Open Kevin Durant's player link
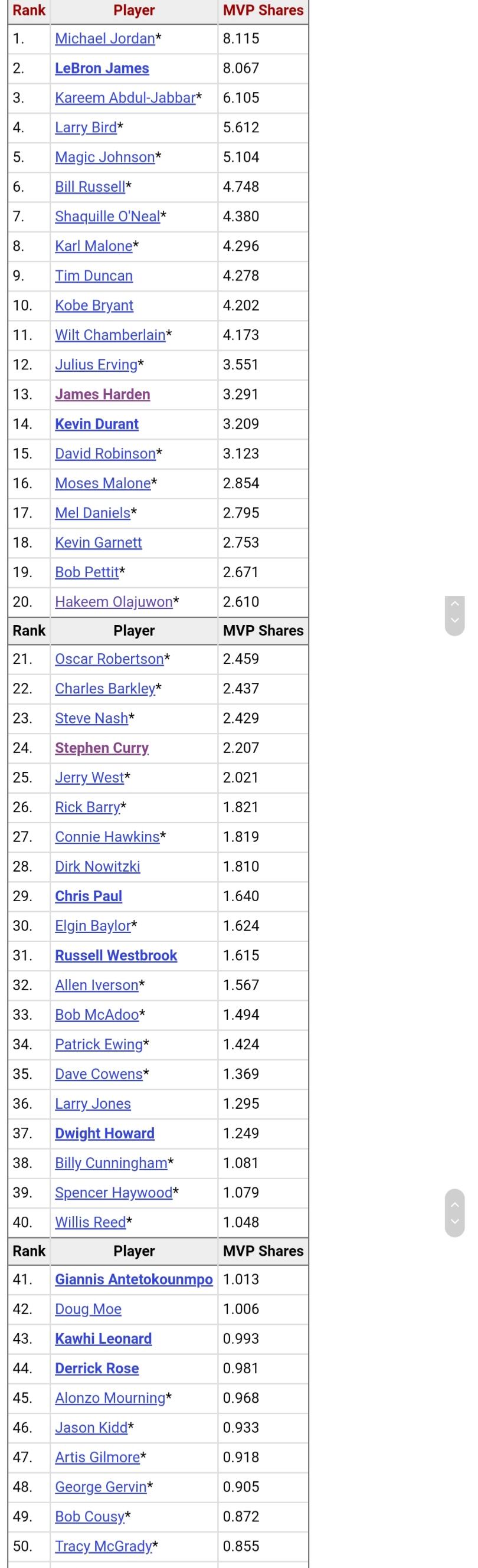This screenshot has width=478, height=1568. click(97, 424)
